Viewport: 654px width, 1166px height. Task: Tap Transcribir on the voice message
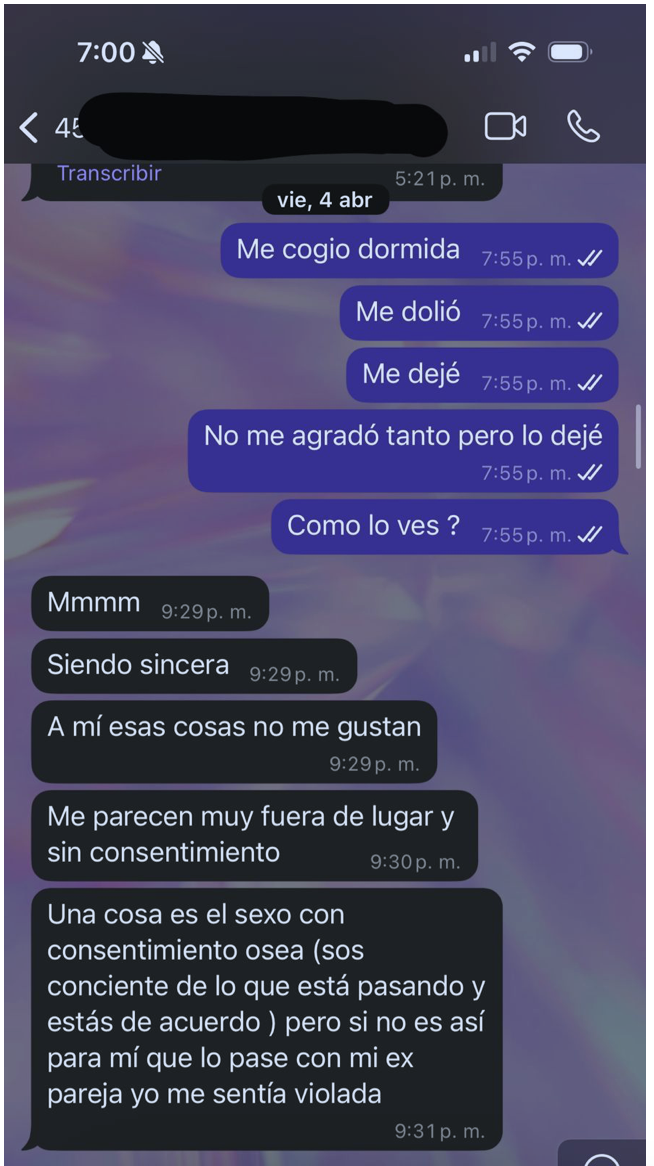(x=109, y=173)
